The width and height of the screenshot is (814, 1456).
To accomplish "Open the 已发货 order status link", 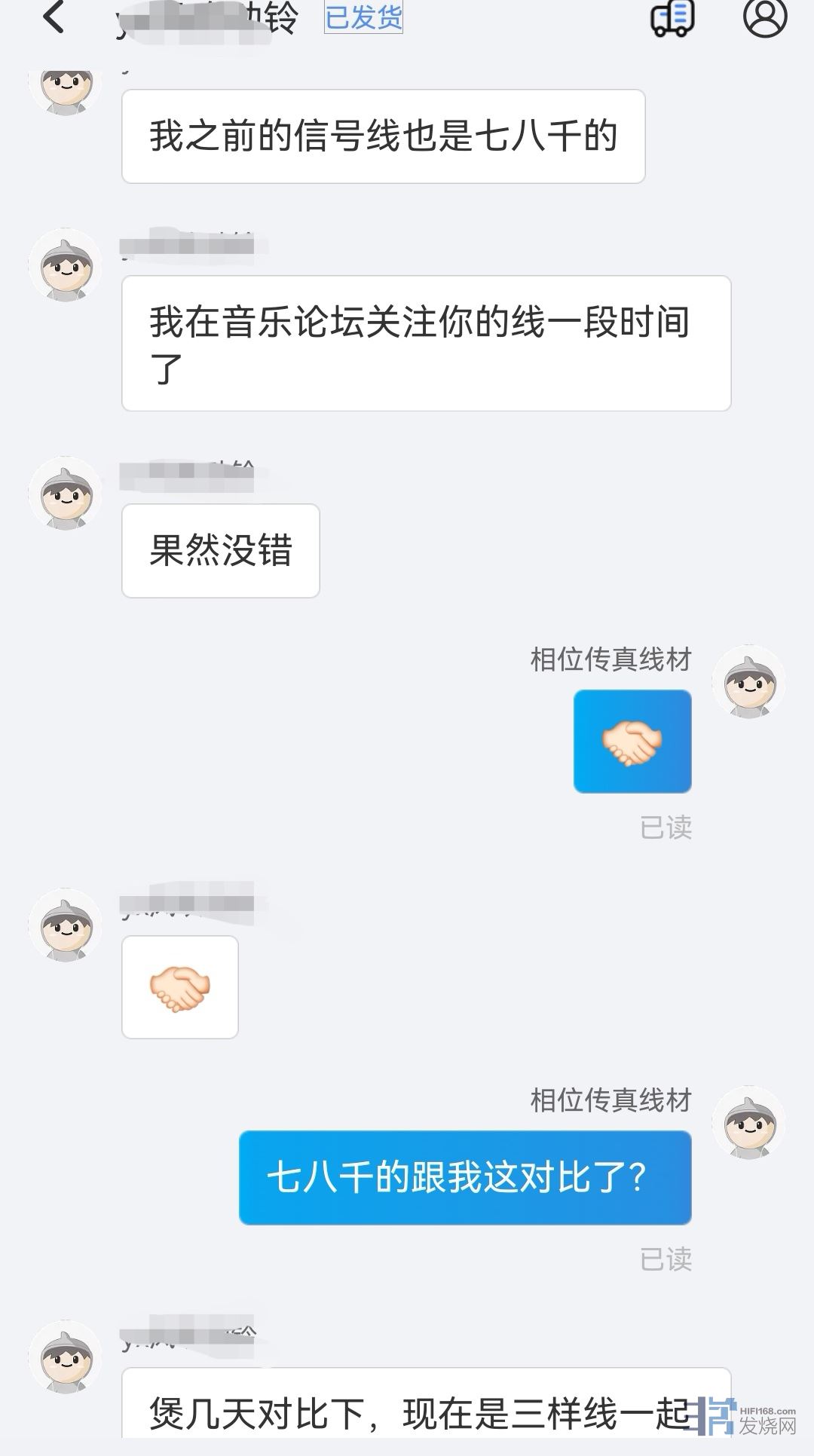I will click(x=363, y=17).
